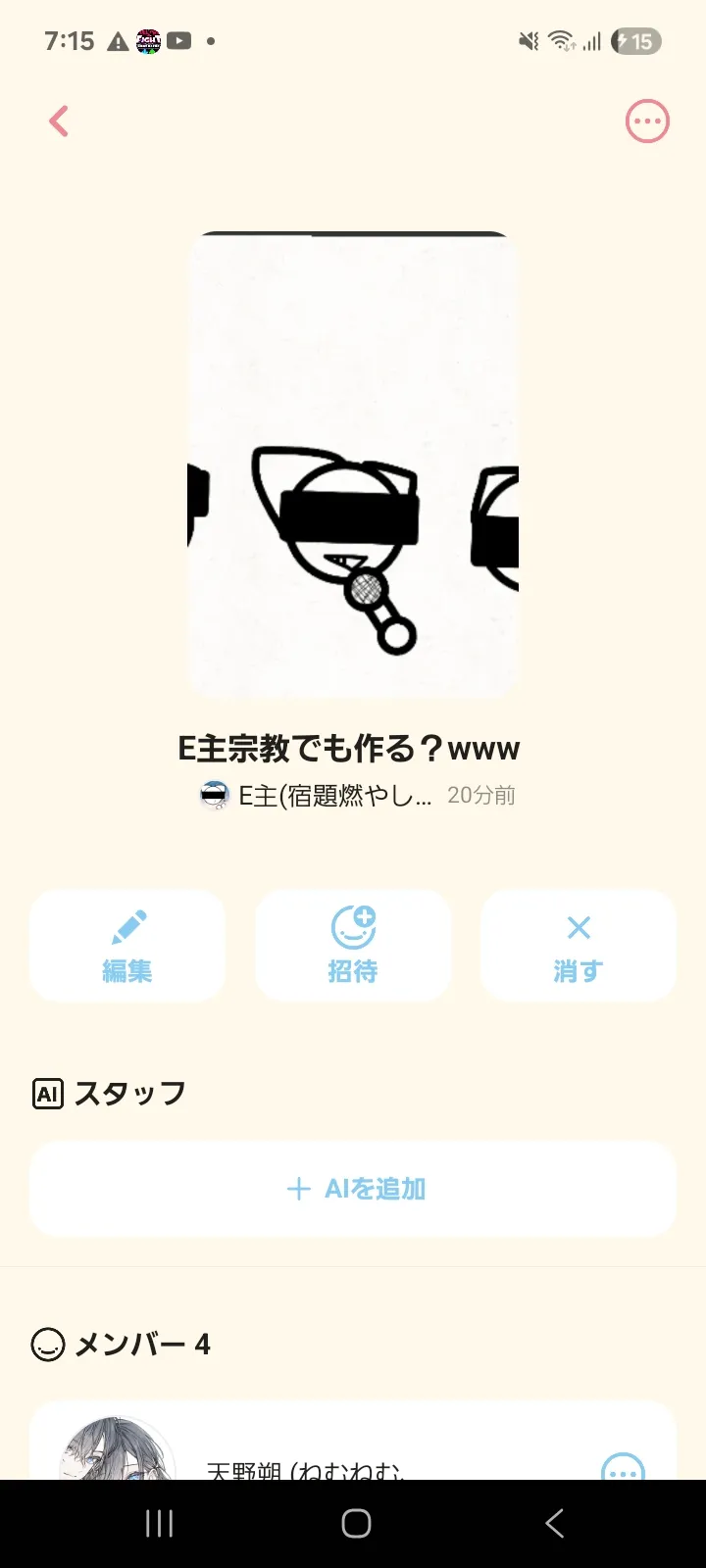Tap the 消す delete button
This screenshot has height=1568, width=706.
click(579, 946)
